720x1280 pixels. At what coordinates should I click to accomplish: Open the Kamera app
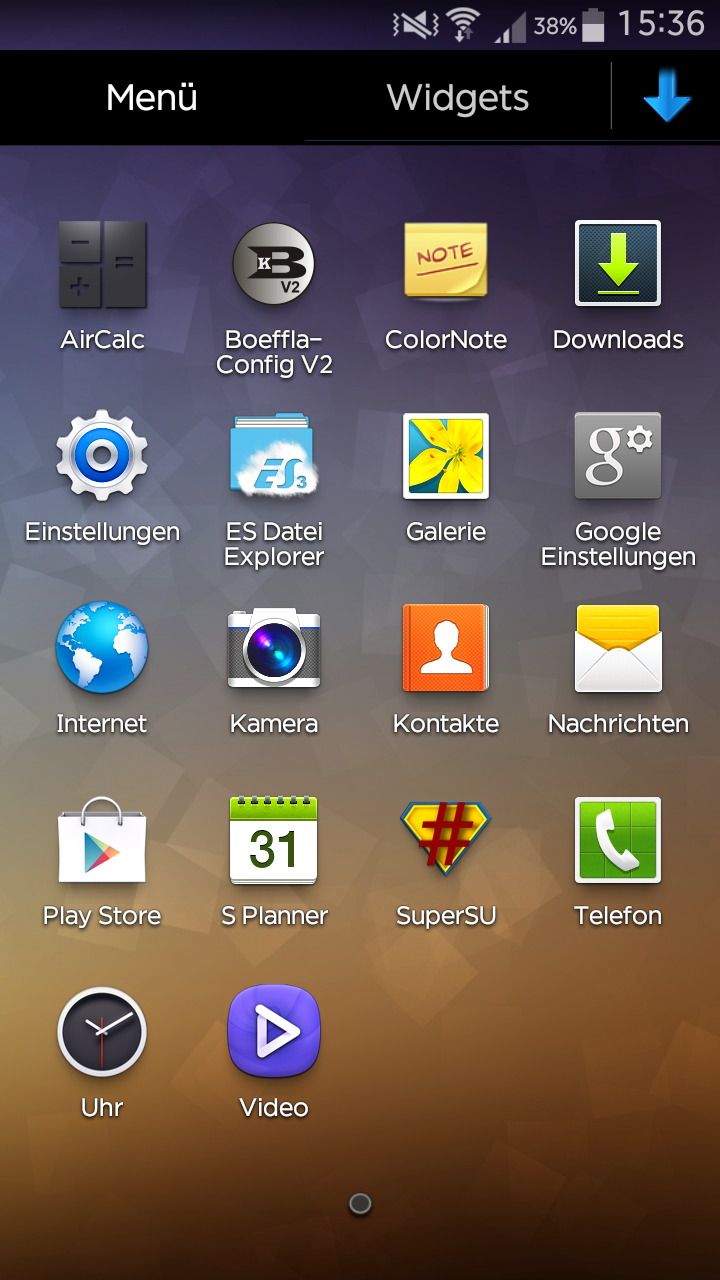274,648
